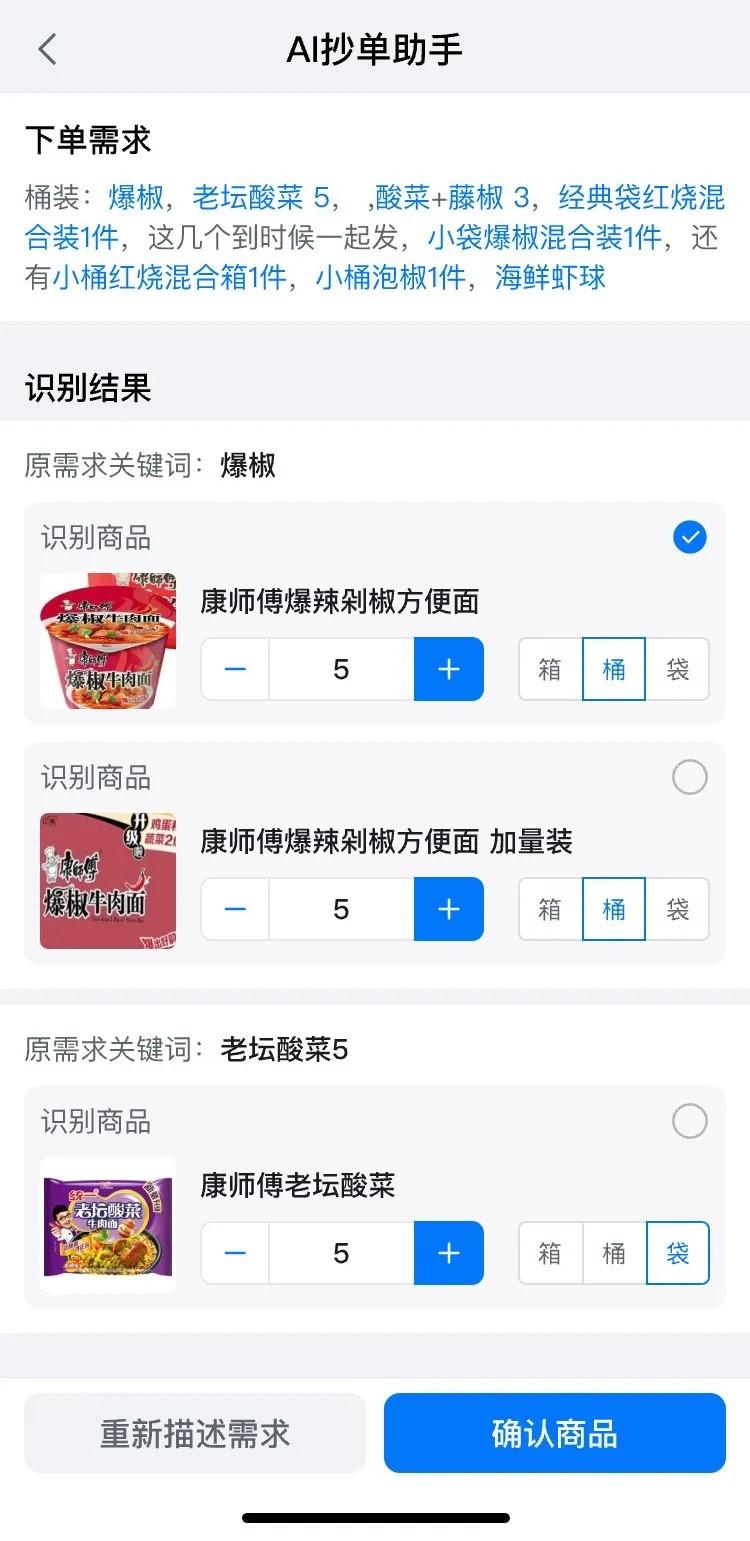Tap the 老坛酸菜牛肉面 product thumbnail

[x=107, y=1224]
